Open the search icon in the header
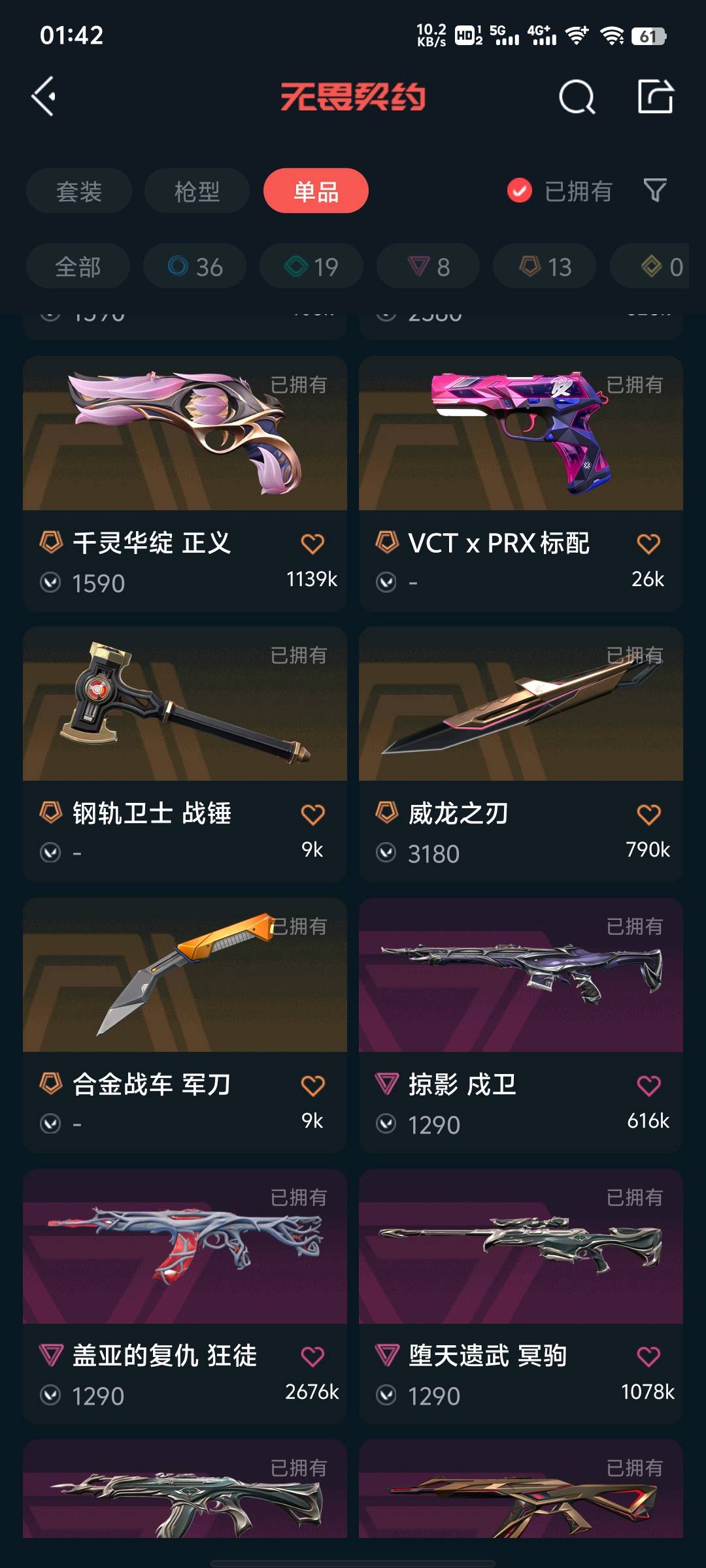This screenshot has width=706, height=1568. (577, 98)
